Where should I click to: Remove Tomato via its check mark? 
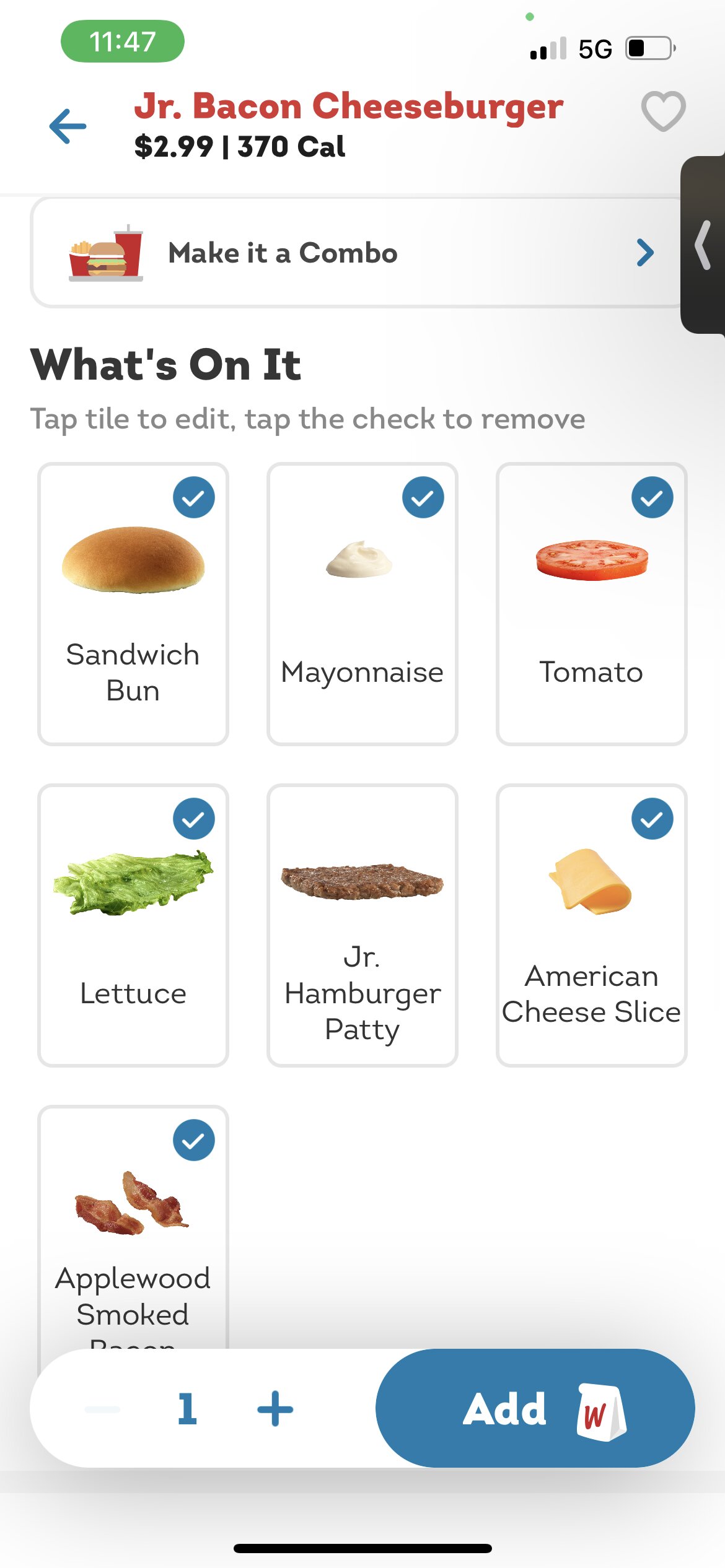(652, 497)
